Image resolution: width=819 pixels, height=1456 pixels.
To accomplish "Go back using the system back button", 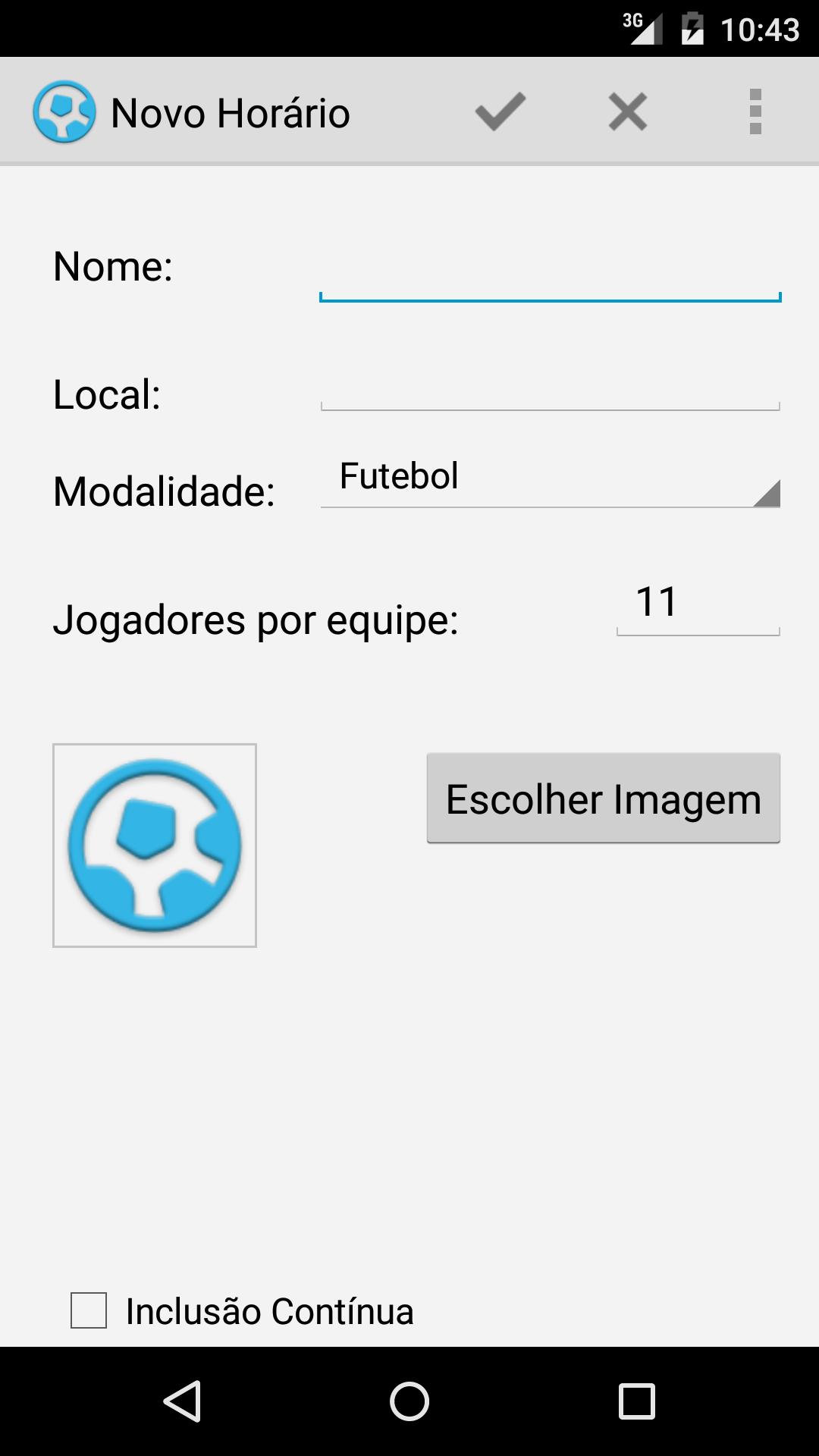I will [182, 1401].
